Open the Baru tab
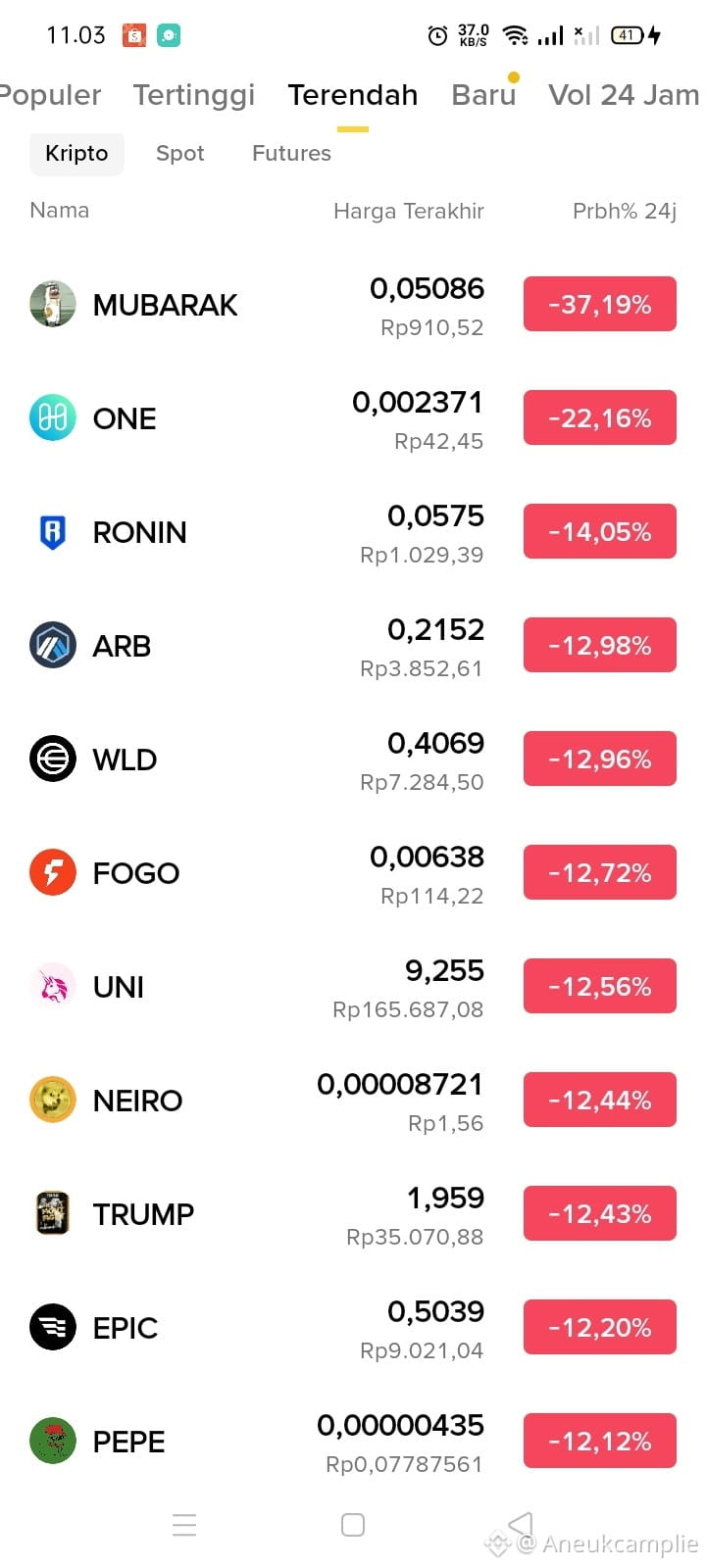Image resolution: width=706 pixels, height=1568 pixels. coord(483,95)
